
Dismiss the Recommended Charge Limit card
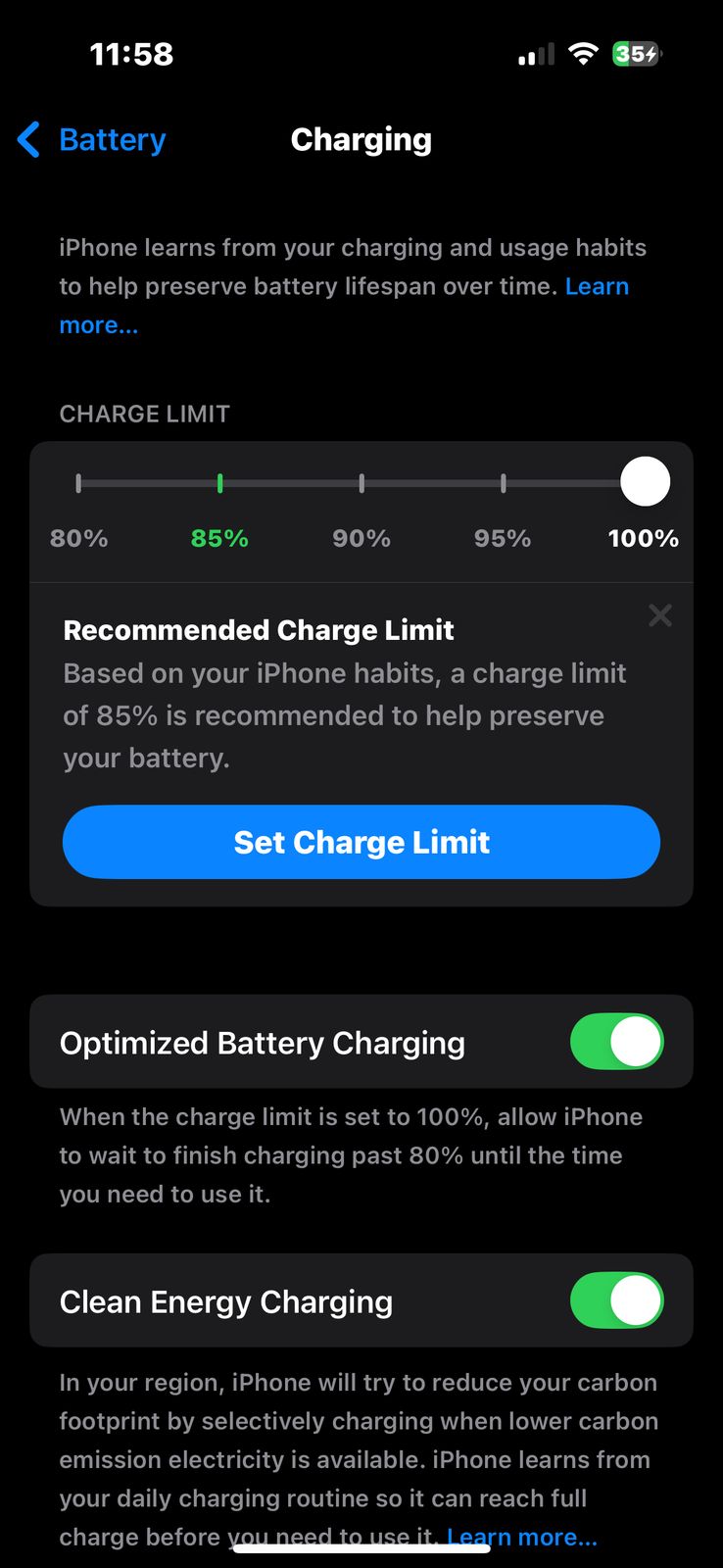(x=659, y=615)
